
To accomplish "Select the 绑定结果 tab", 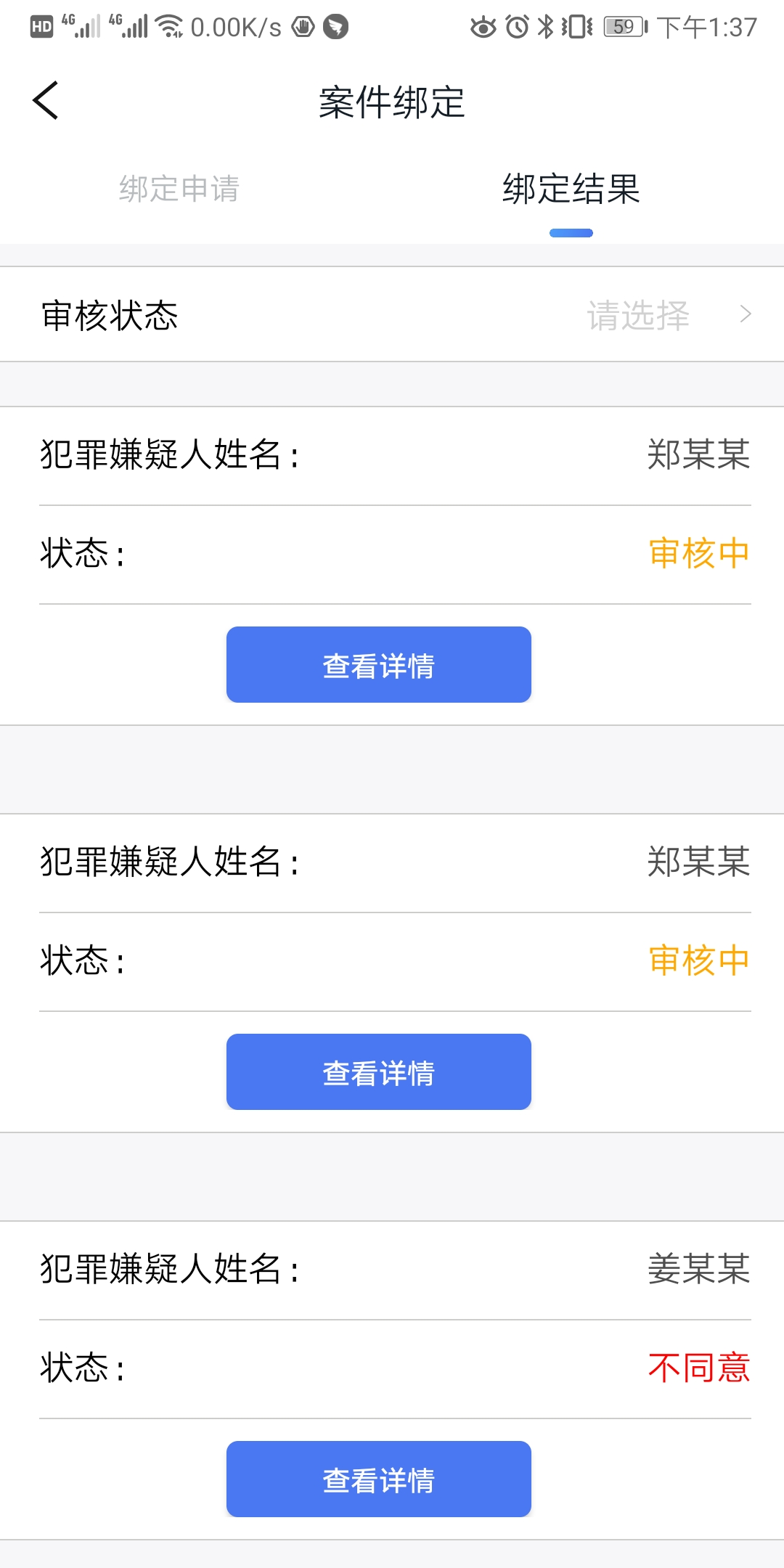I will 571,189.
